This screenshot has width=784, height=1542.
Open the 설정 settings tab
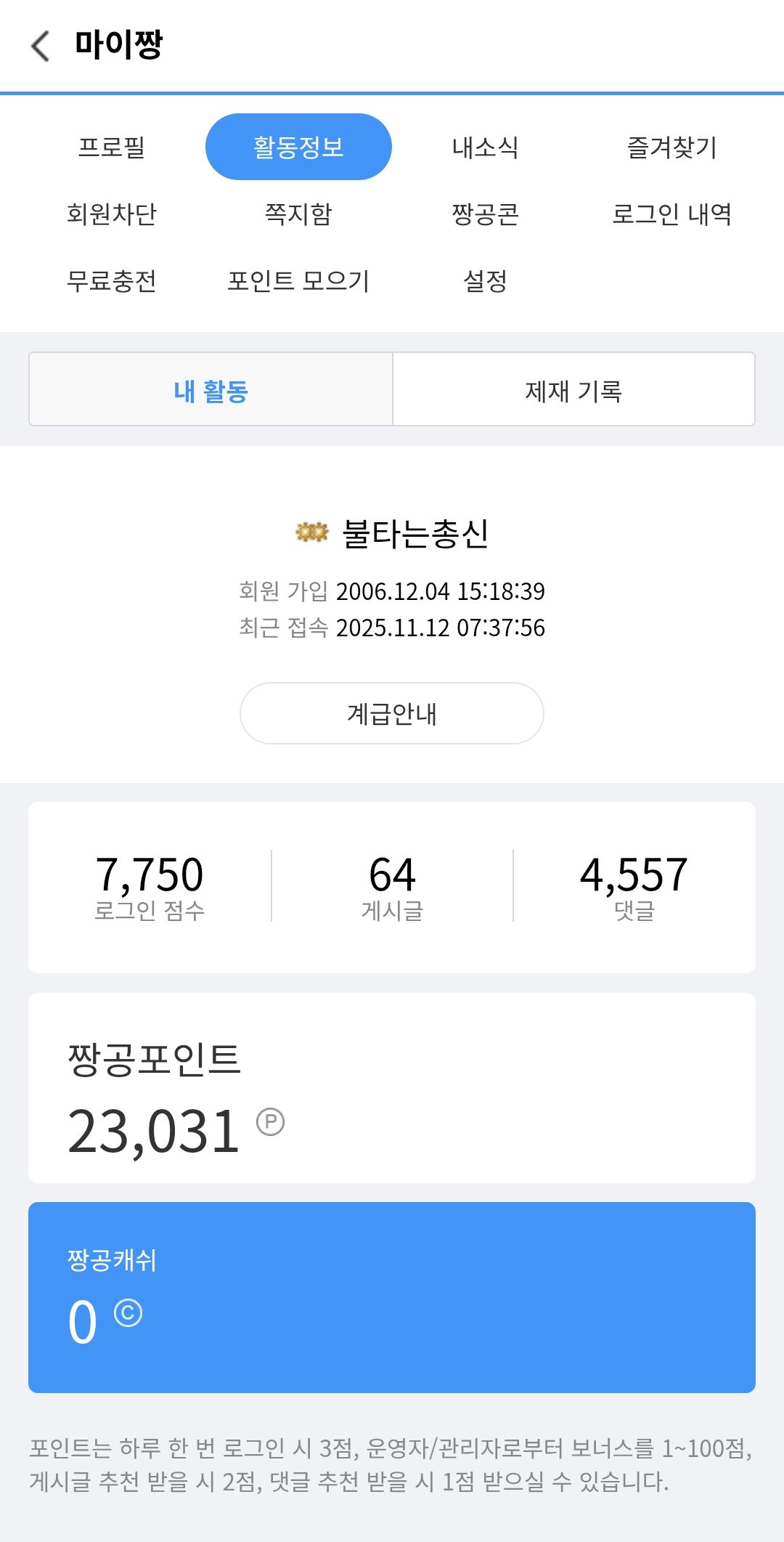coord(485,280)
